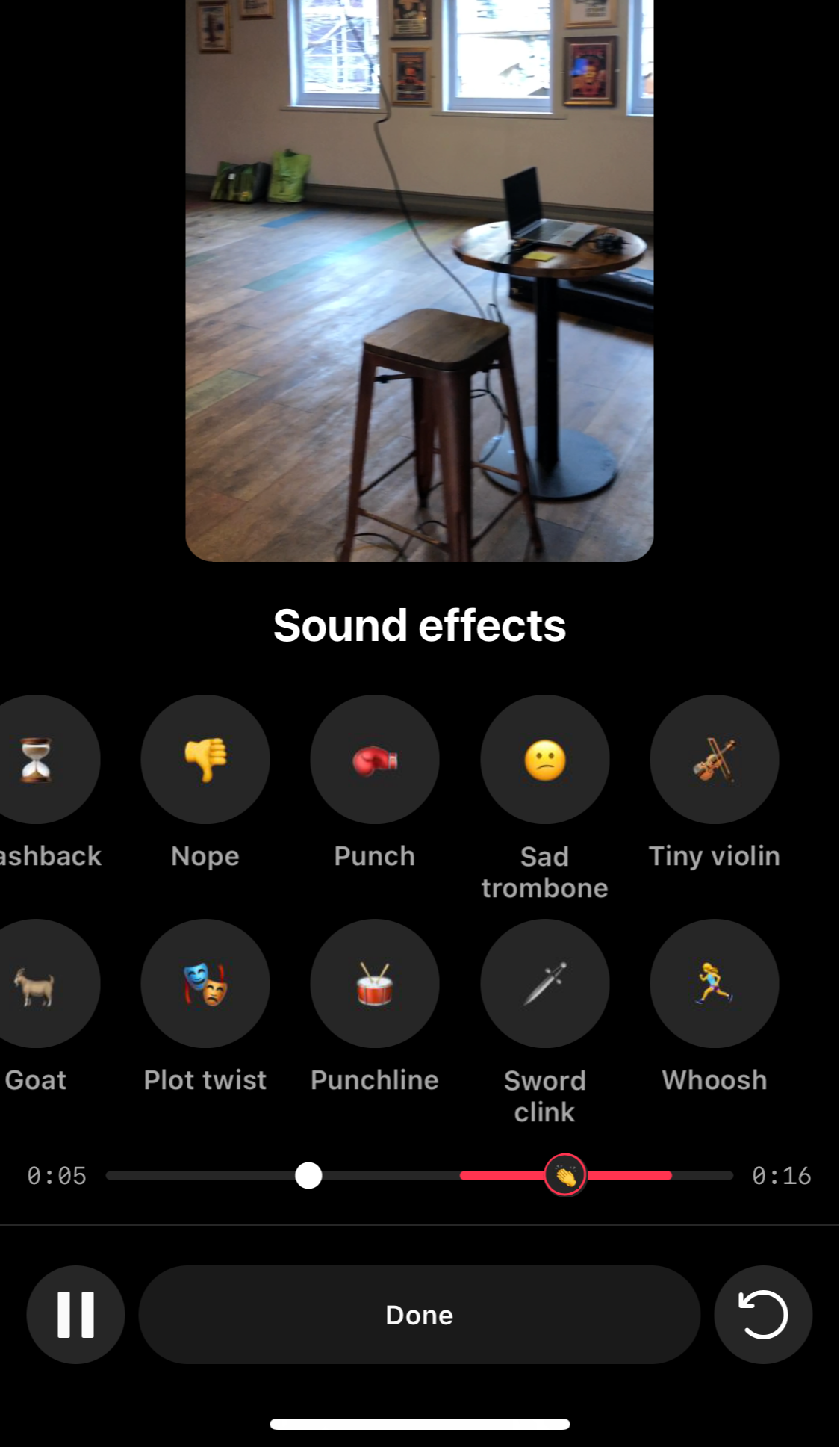Insert the Punchline drum sound
The image size is (840, 1447).
point(375,984)
